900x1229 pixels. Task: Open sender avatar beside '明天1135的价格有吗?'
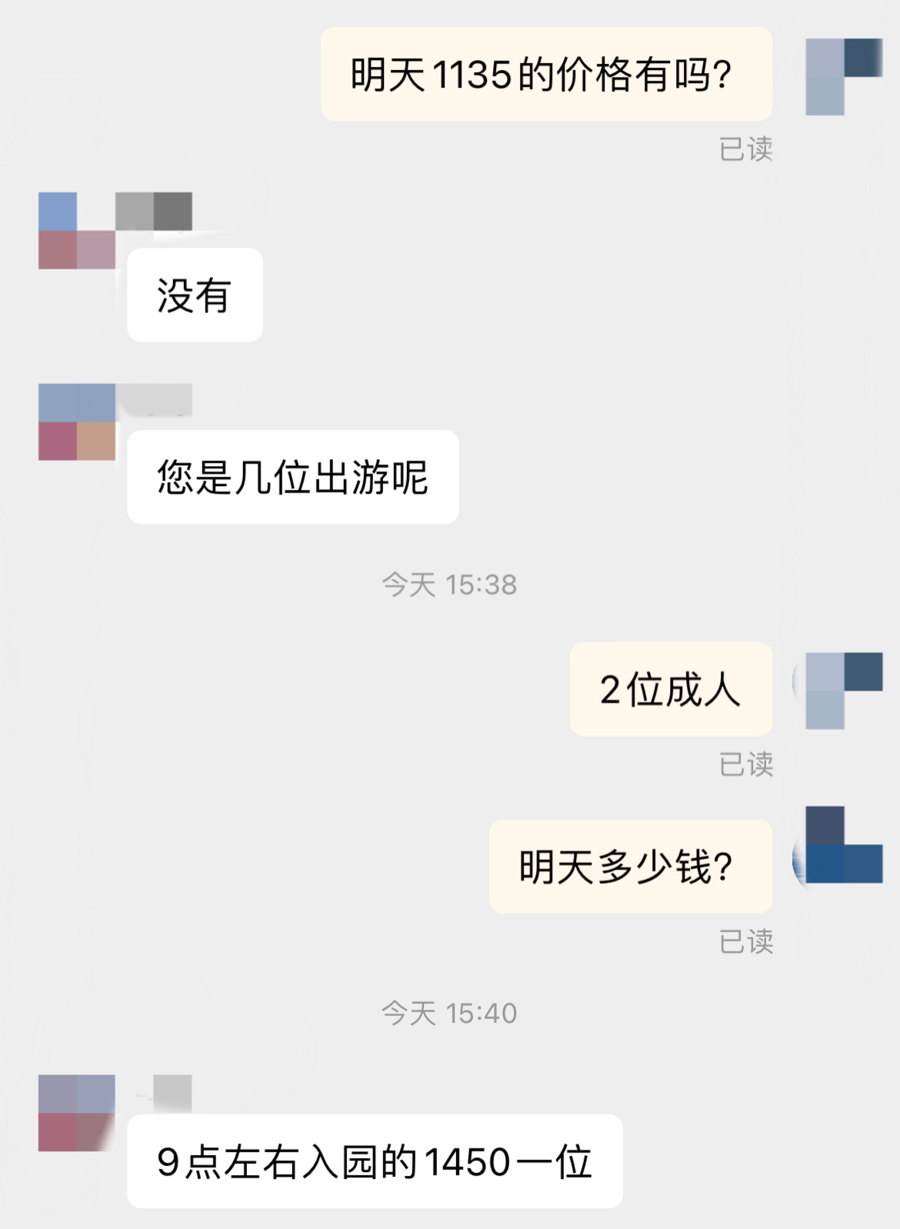point(843,77)
